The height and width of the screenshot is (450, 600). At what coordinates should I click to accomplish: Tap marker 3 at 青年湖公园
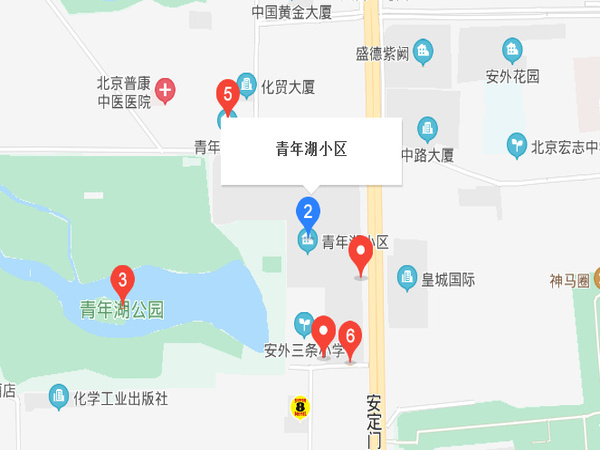122,280
